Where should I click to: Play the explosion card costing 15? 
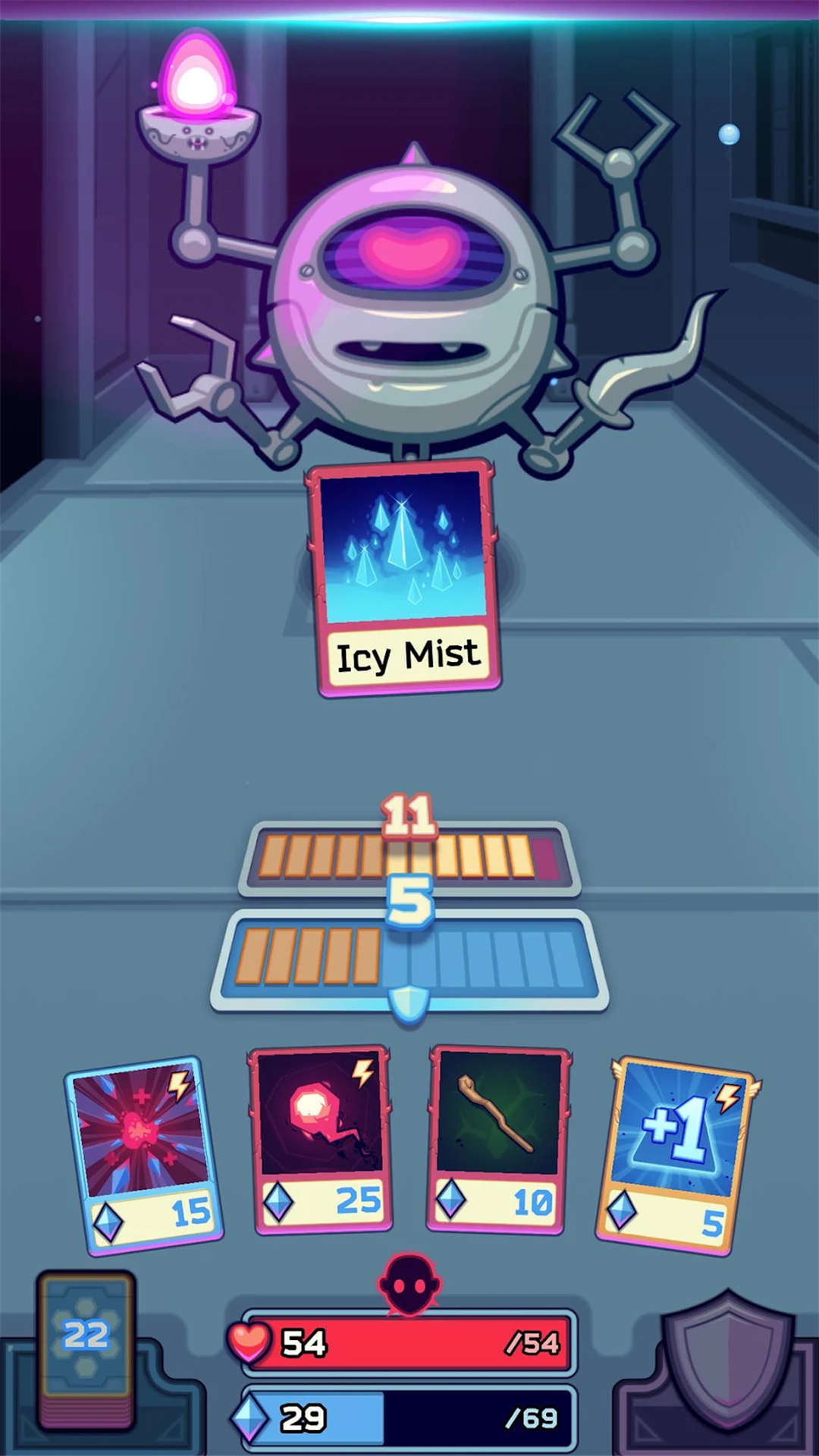click(x=143, y=1154)
